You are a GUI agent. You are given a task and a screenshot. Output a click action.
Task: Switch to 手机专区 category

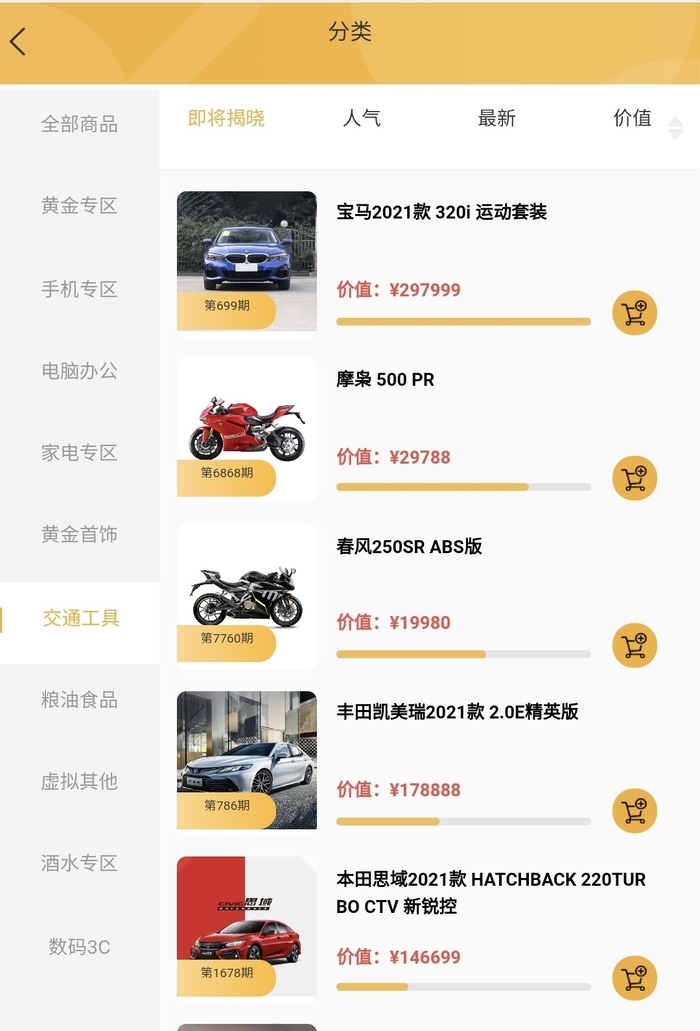pos(79,289)
